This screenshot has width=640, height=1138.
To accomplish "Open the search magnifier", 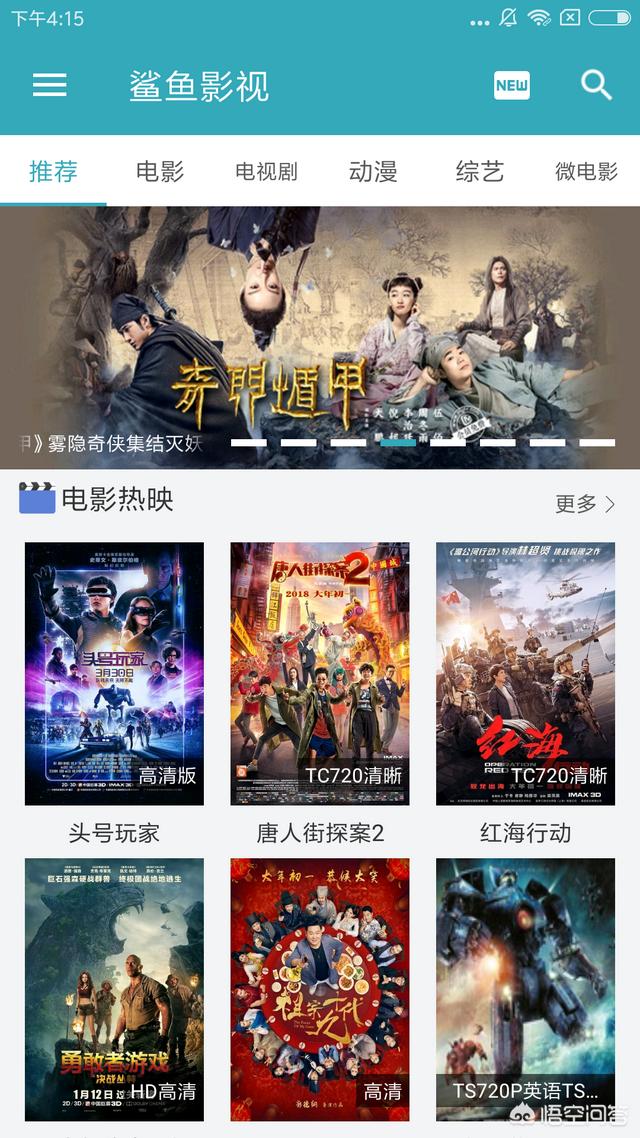I will point(596,85).
